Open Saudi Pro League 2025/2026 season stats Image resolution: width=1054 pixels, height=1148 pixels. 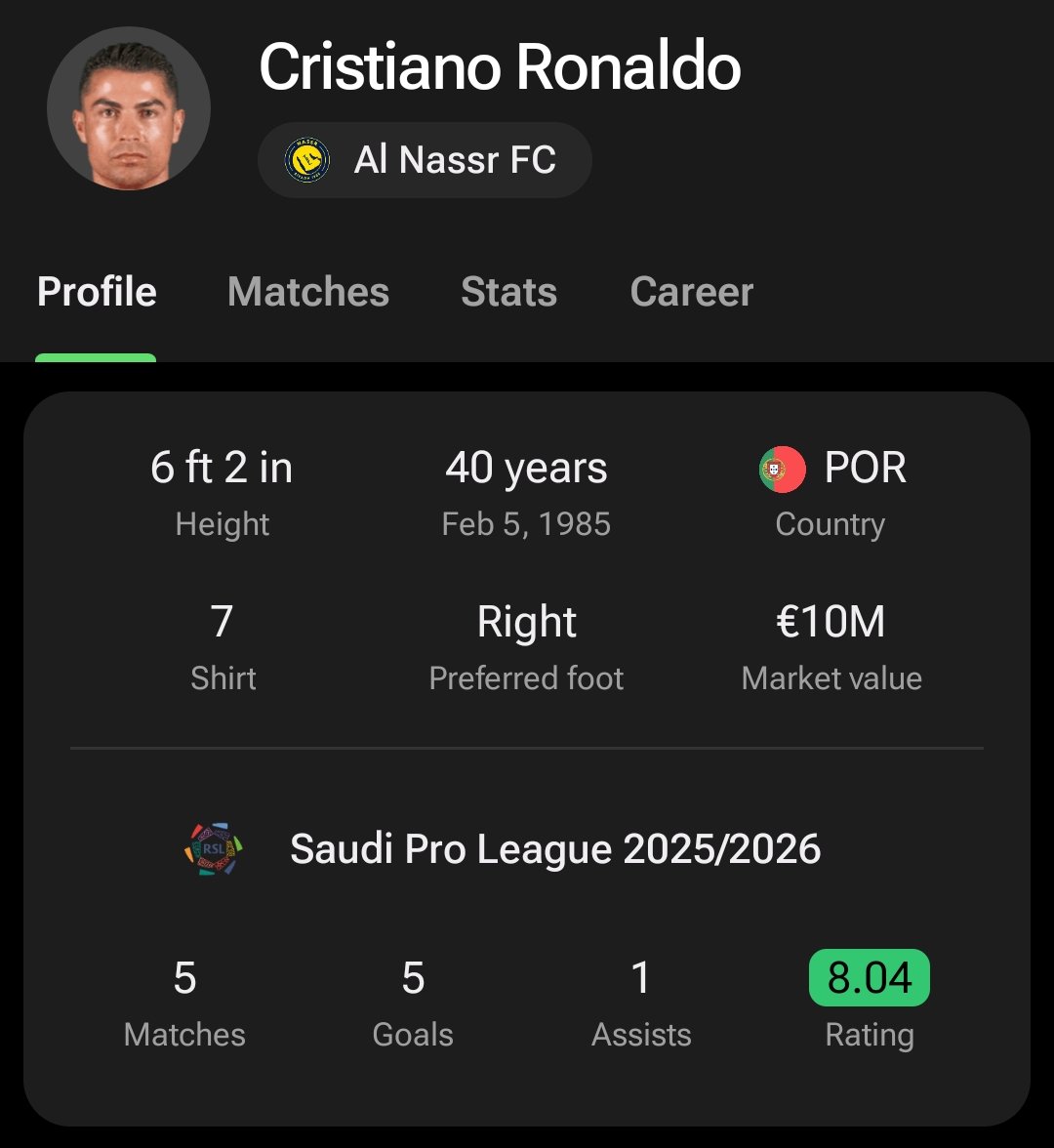554,848
